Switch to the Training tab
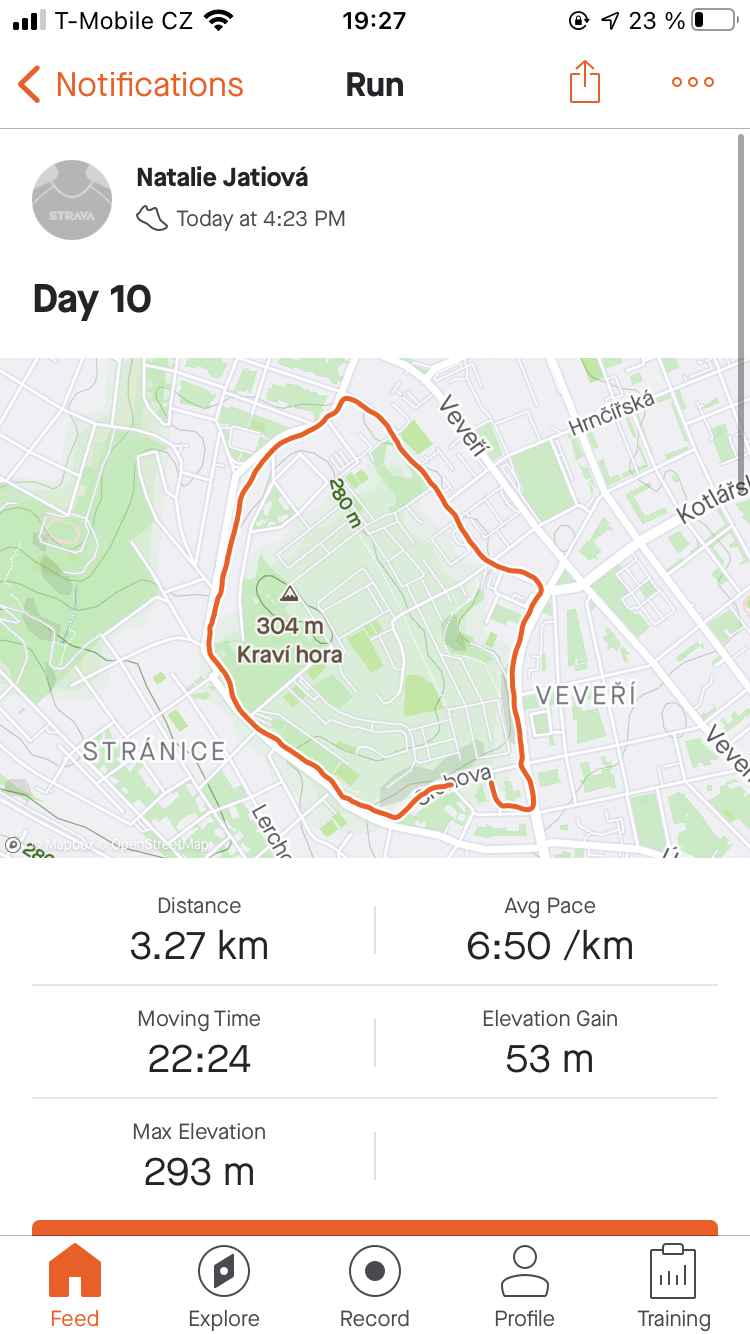Screen dimensions: 750x1334 [x=674, y=1287]
